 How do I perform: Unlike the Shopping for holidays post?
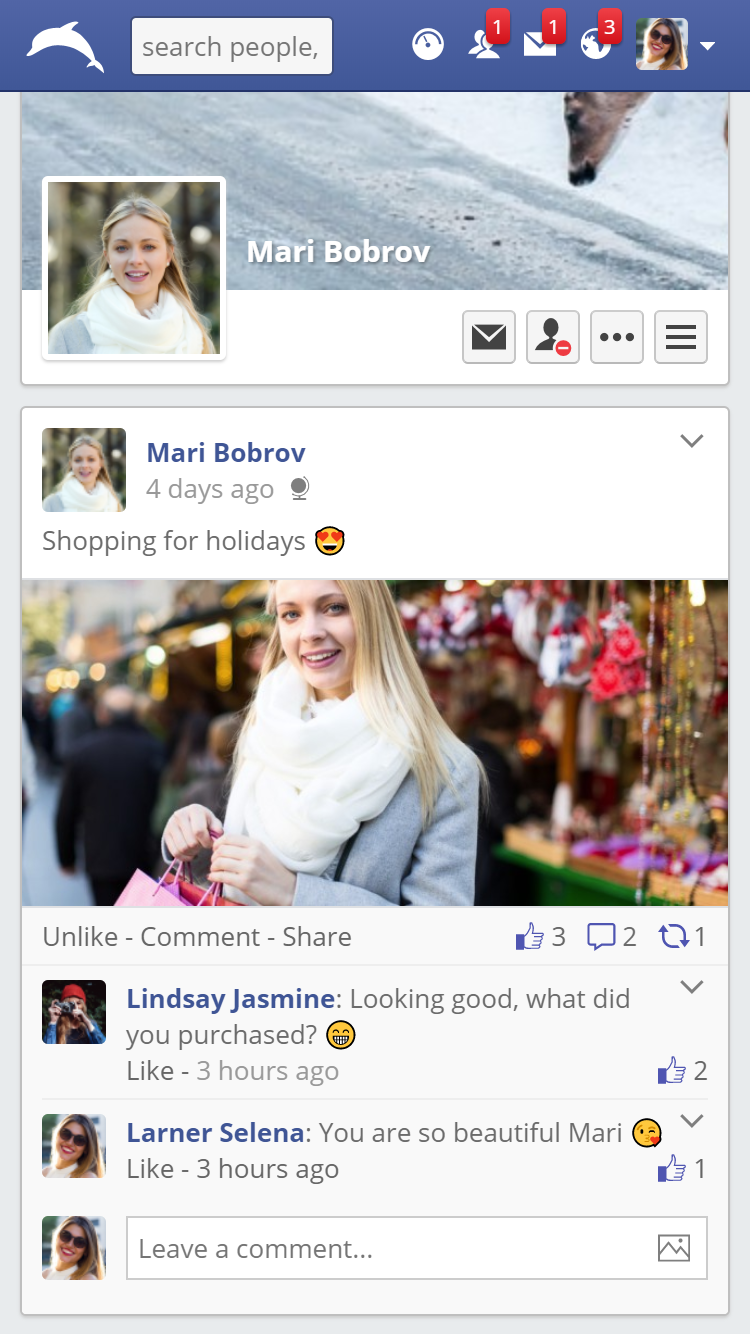[x=78, y=937]
